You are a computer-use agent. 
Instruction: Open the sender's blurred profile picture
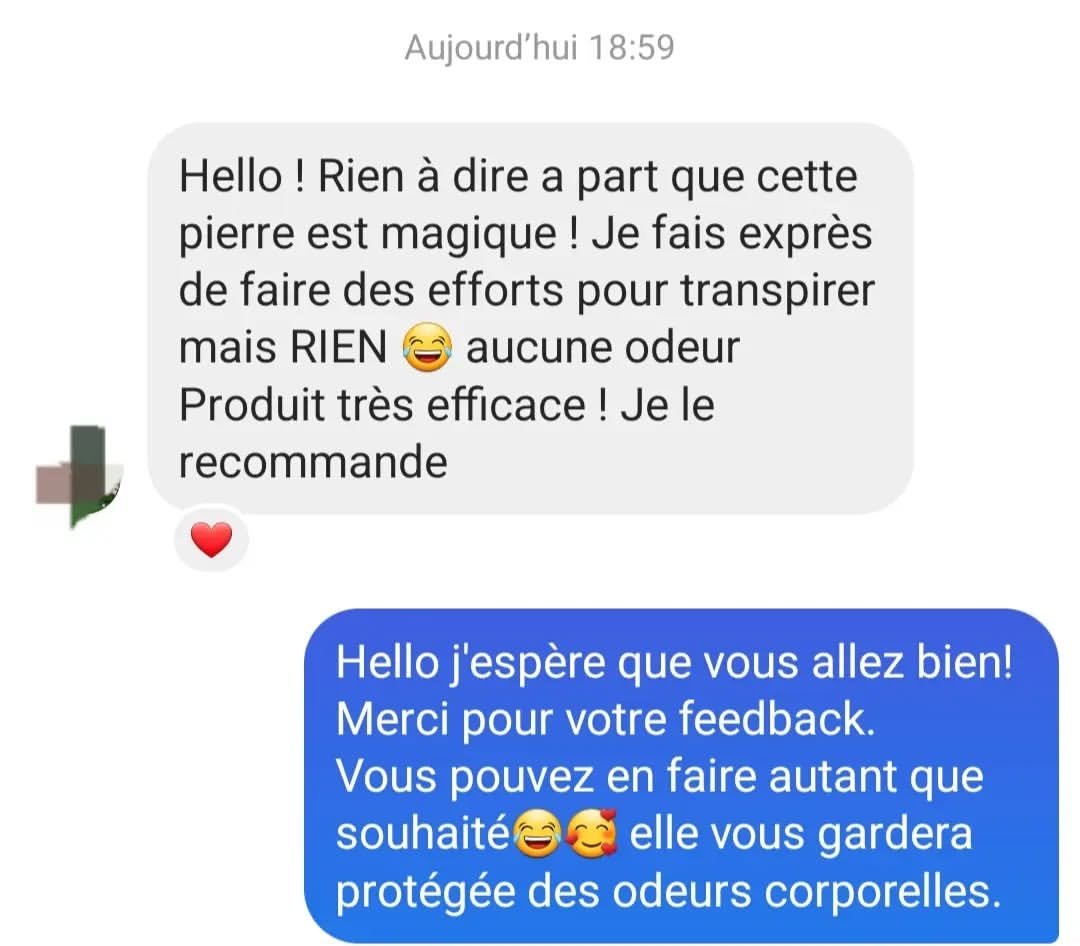(79, 477)
